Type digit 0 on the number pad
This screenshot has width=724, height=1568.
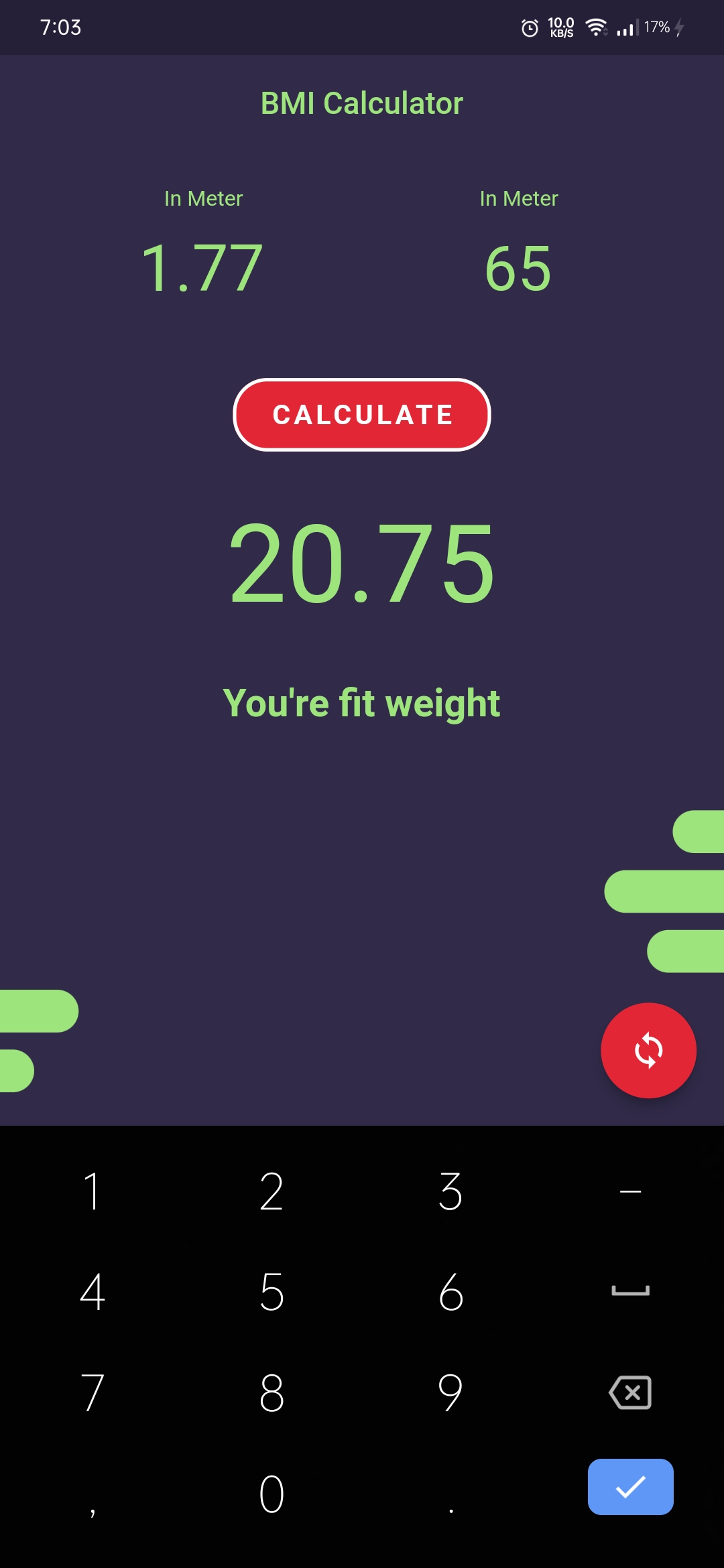pyautogui.click(x=271, y=1494)
